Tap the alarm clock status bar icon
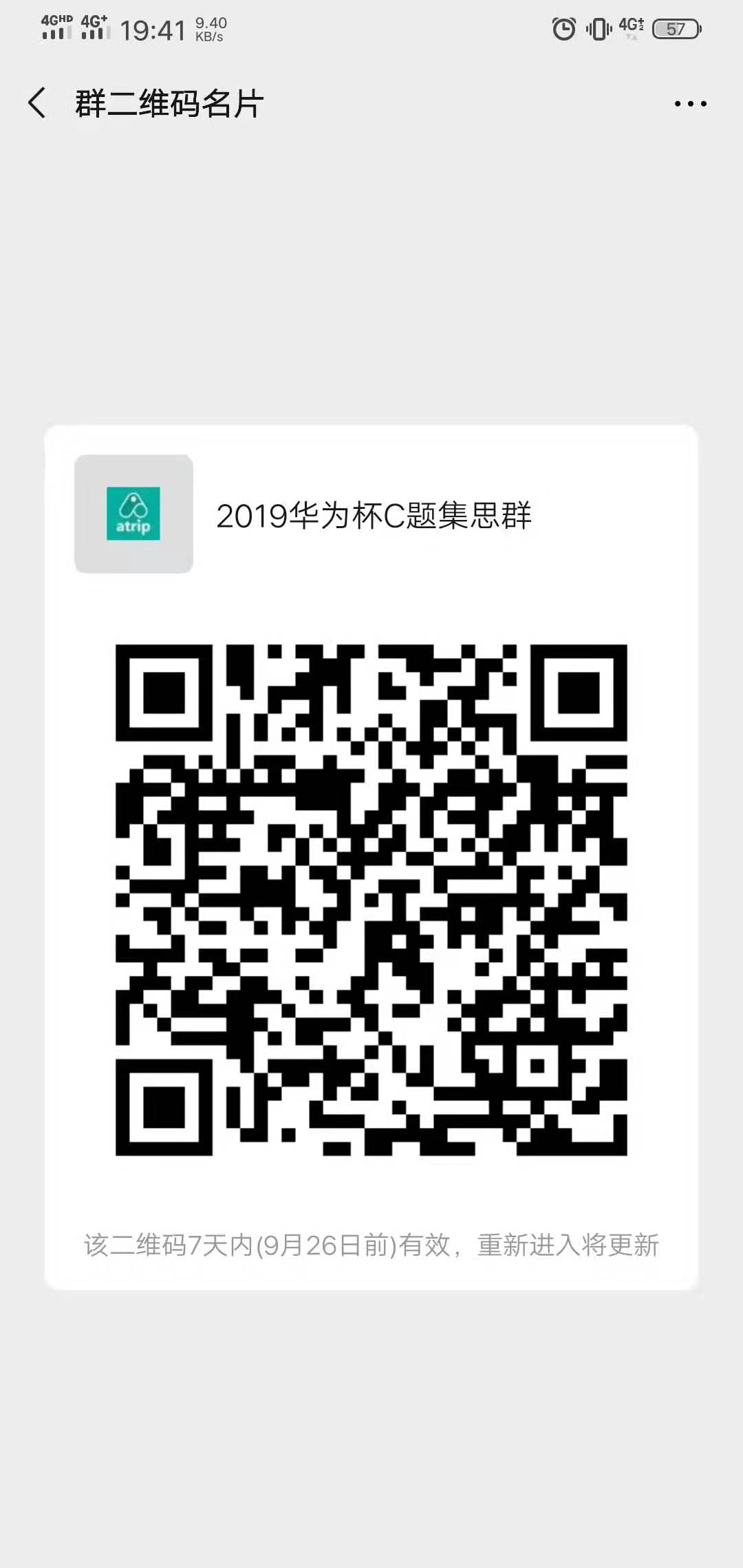 pos(563,30)
